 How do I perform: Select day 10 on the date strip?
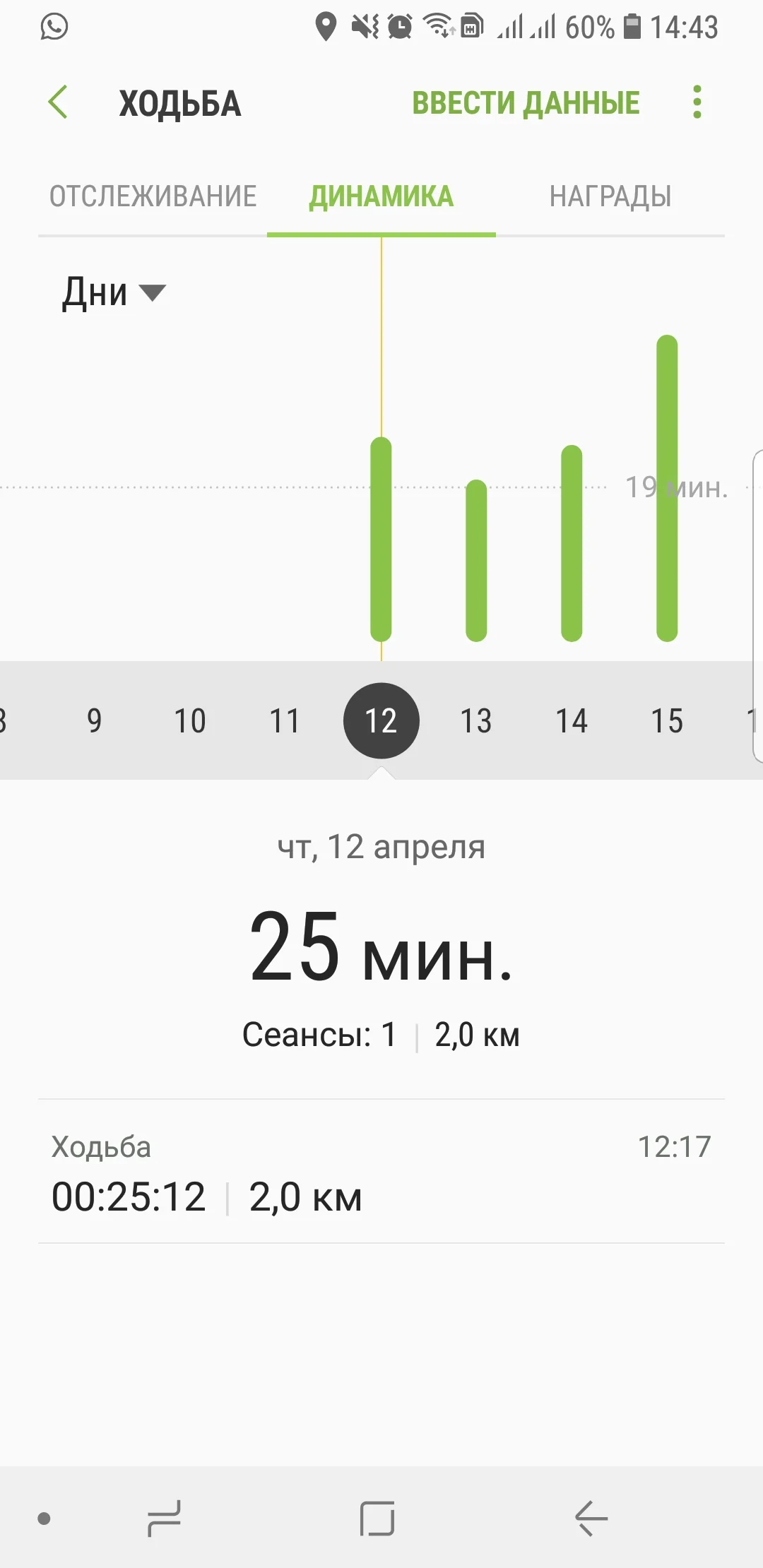tap(189, 720)
